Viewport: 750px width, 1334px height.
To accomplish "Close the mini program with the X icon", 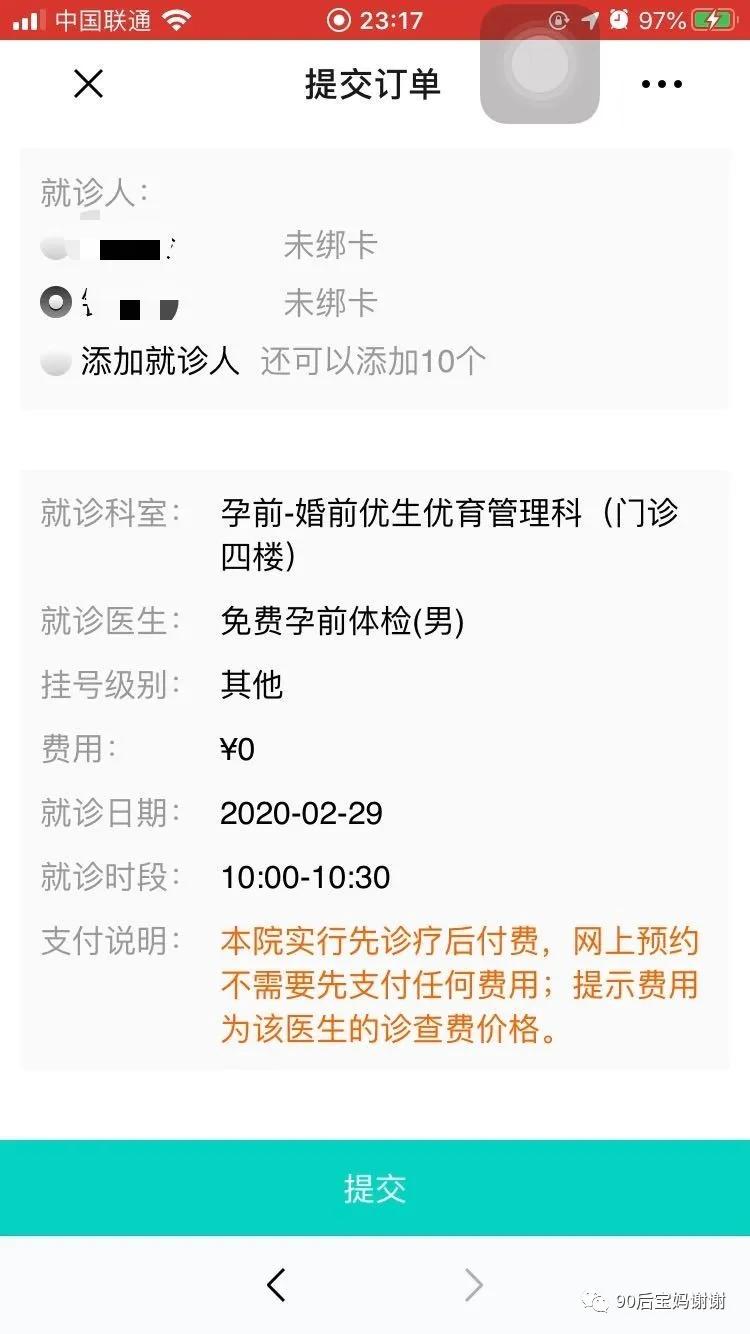I will click(x=88, y=84).
